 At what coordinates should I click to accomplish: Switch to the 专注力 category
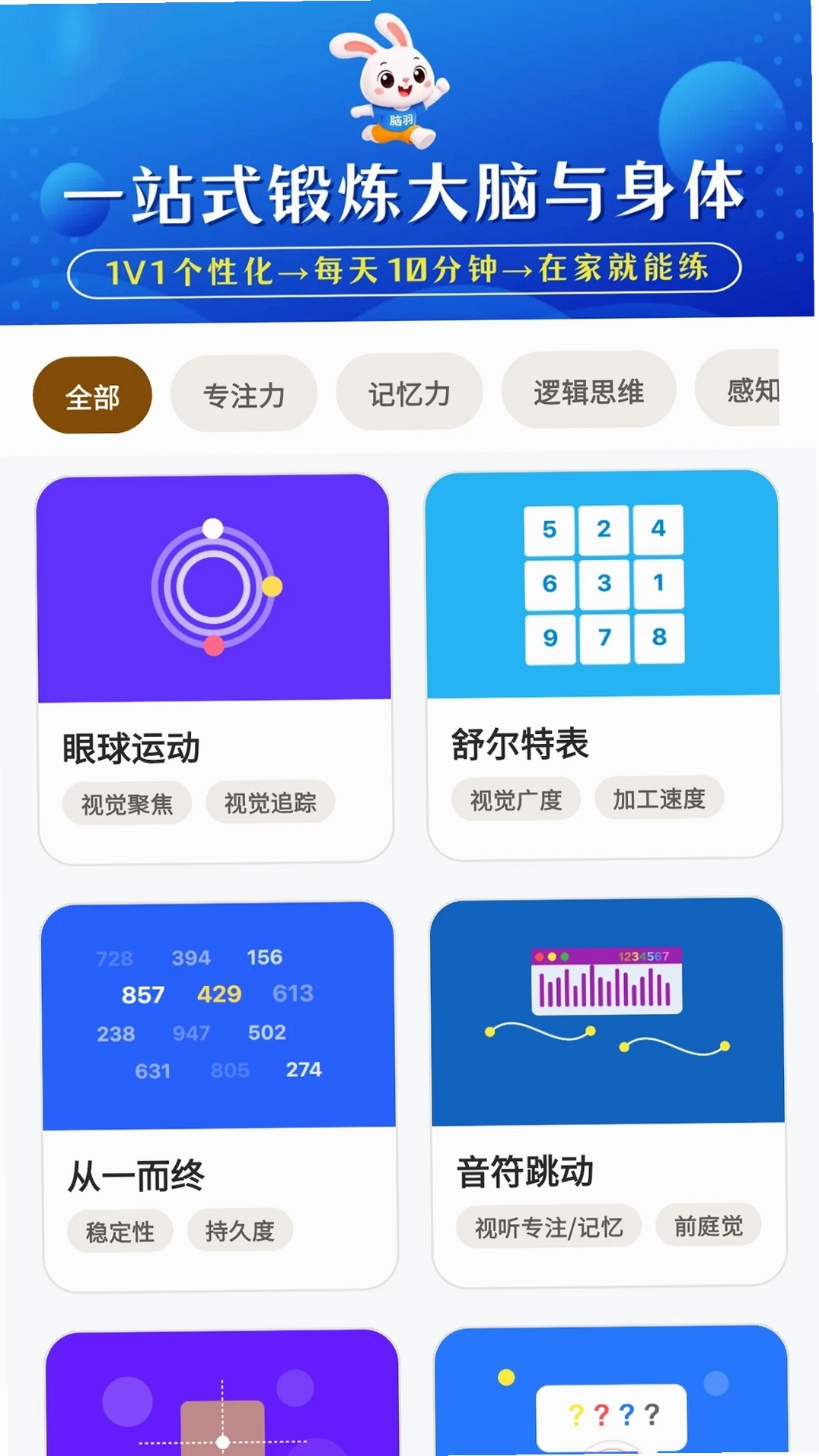click(244, 394)
